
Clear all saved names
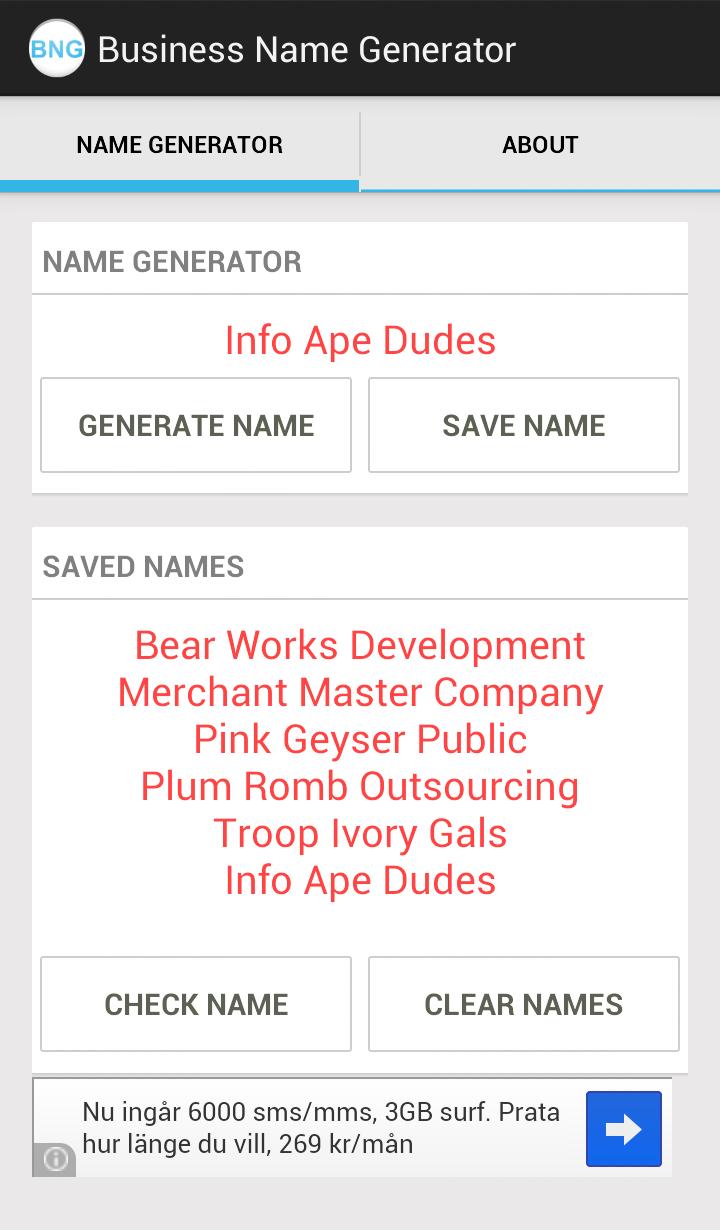click(524, 1004)
